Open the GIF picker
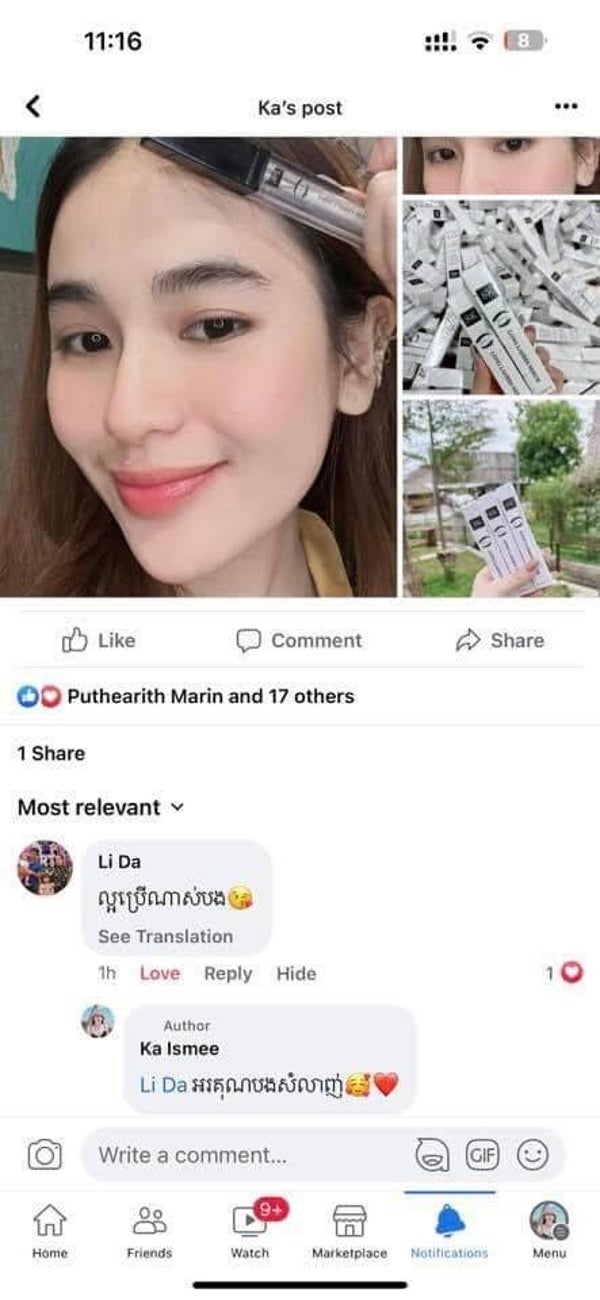This screenshot has width=600, height=1300. [x=482, y=1156]
